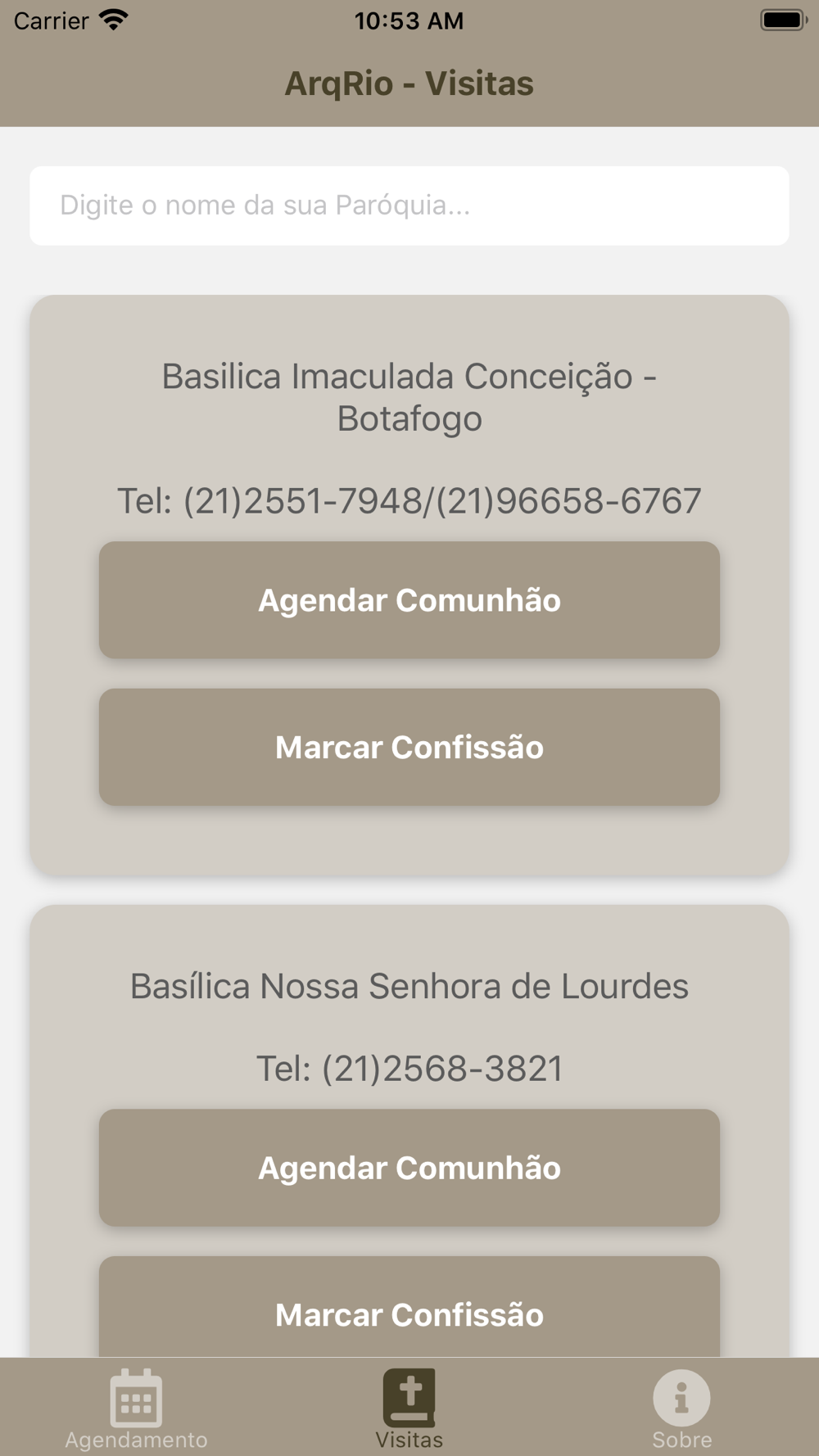This screenshot has width=819, height=1456.
Task: Select the Visitas tab
Action: [409, 1409]
